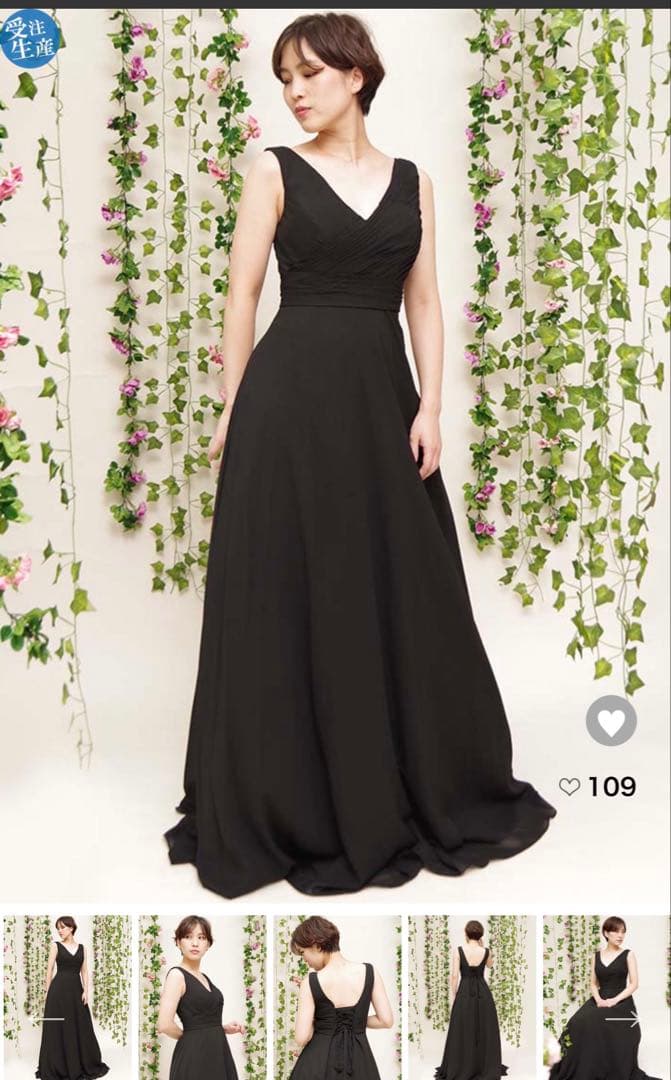Show previous thumbnails with the left arrow

46,1019
